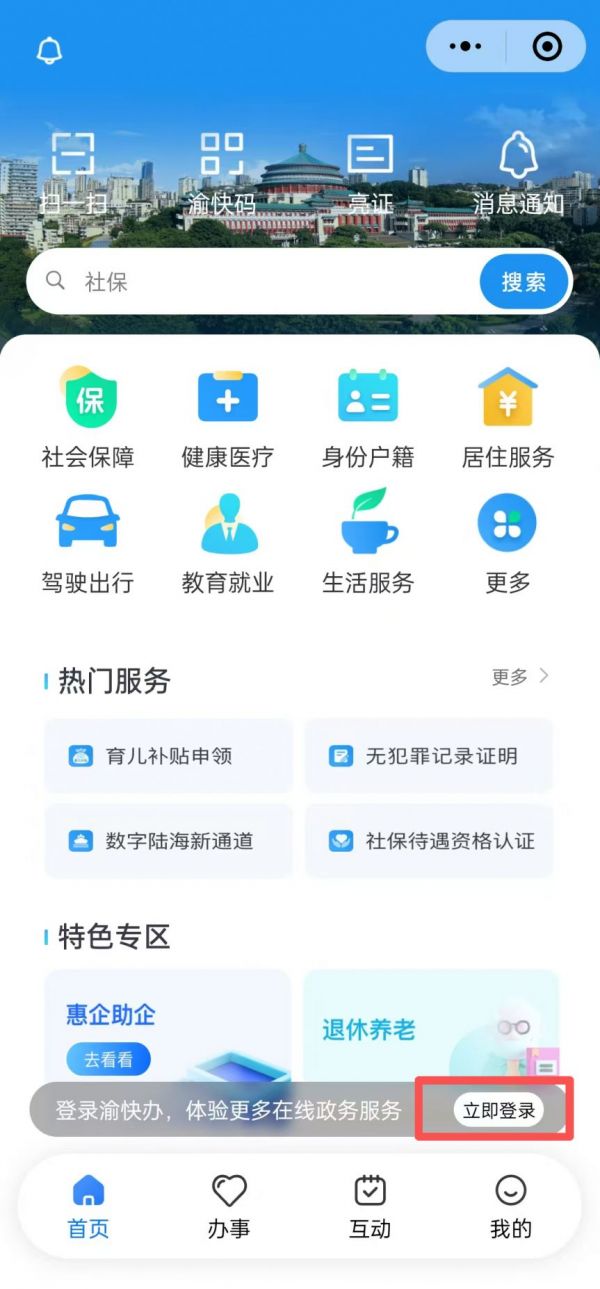Hit the 搜索 button
This screenshot has width=600, height=1289.
(524, 282)
